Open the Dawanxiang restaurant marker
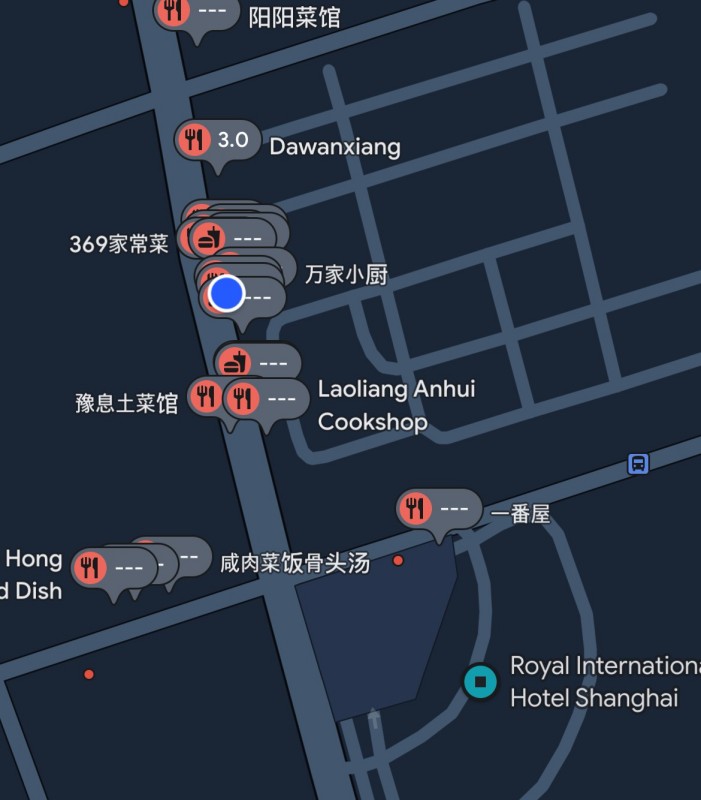 218,141
